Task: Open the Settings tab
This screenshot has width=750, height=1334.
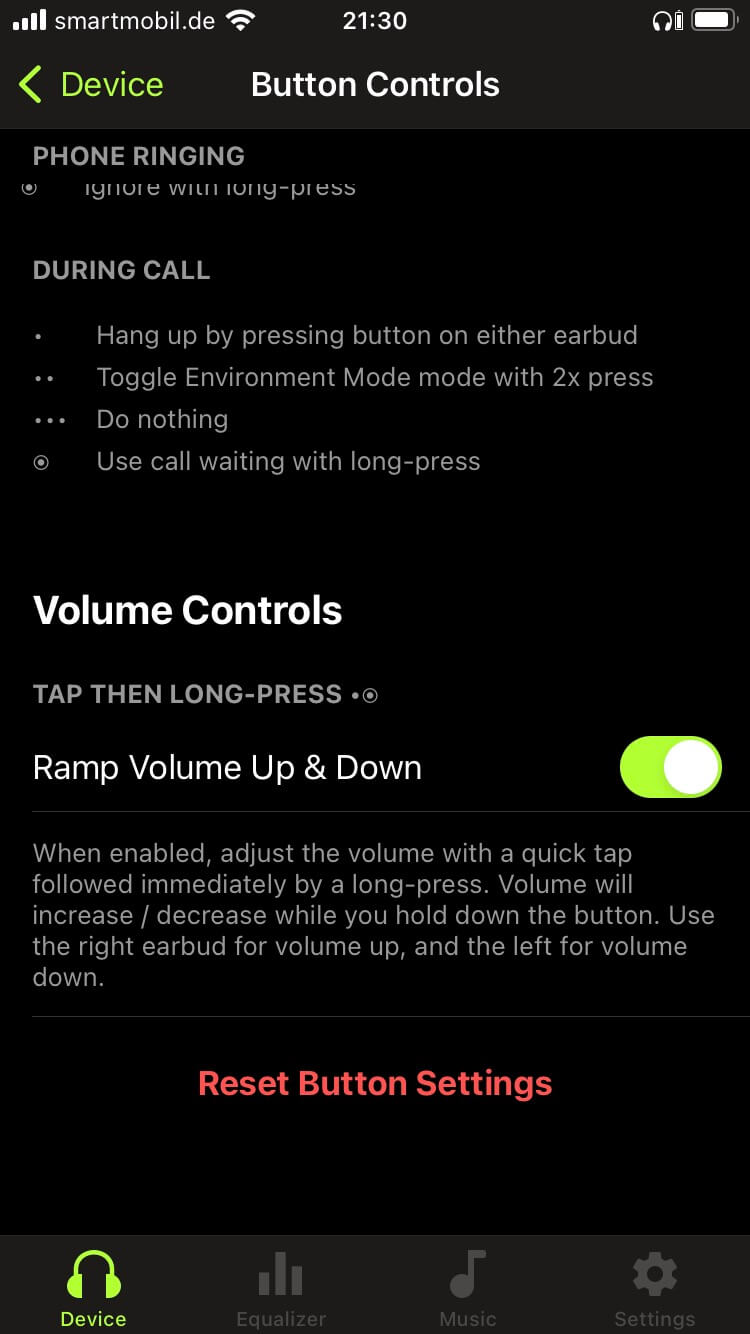Action: [655, 1288]
